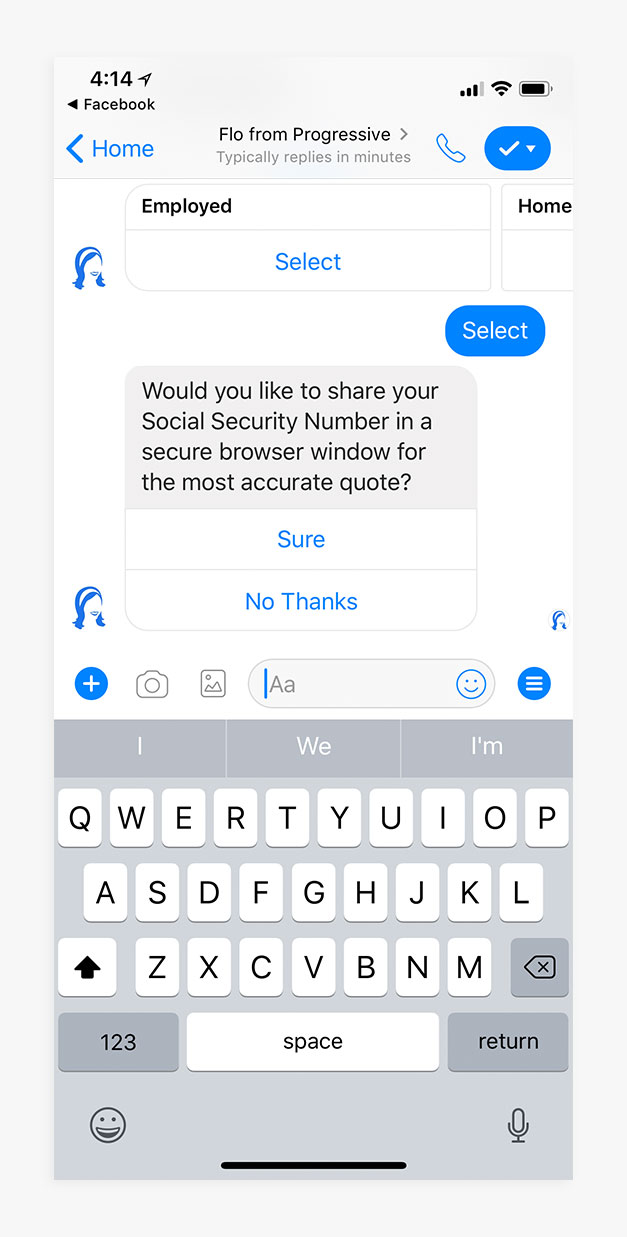Decline with No Thanks

301,602
